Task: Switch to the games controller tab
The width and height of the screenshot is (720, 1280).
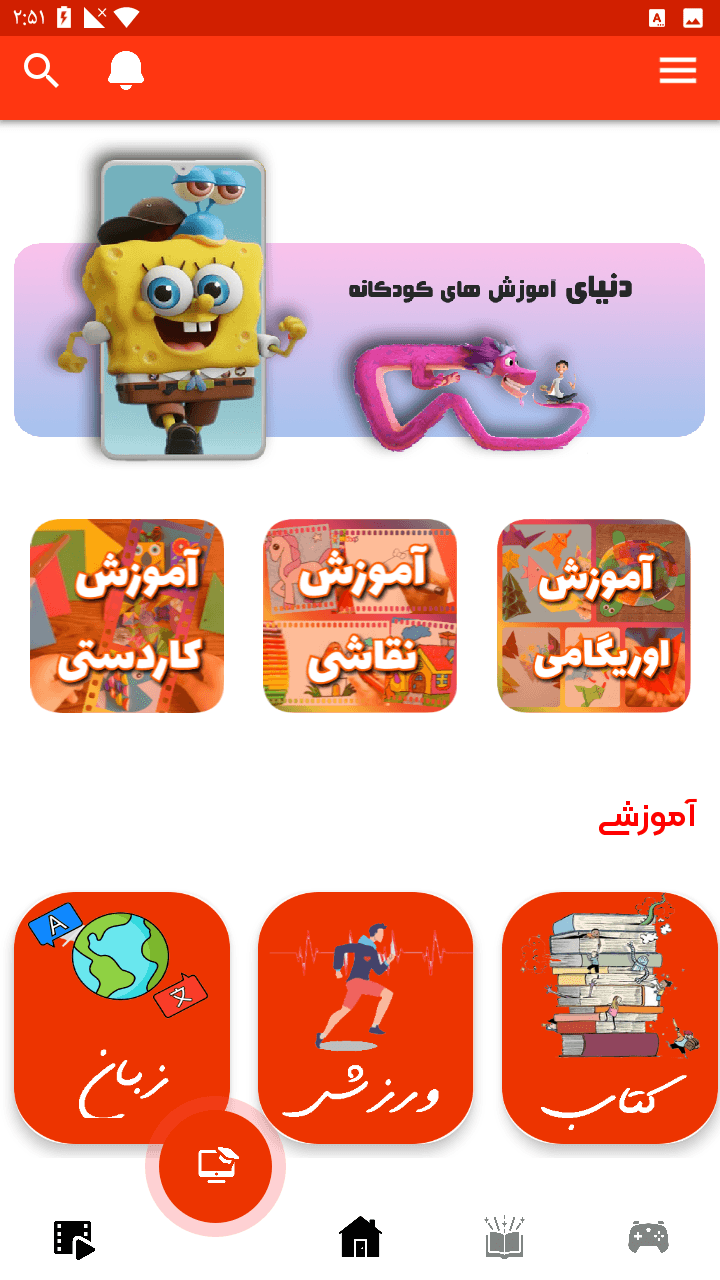Action: click(x=648, y=1238)
